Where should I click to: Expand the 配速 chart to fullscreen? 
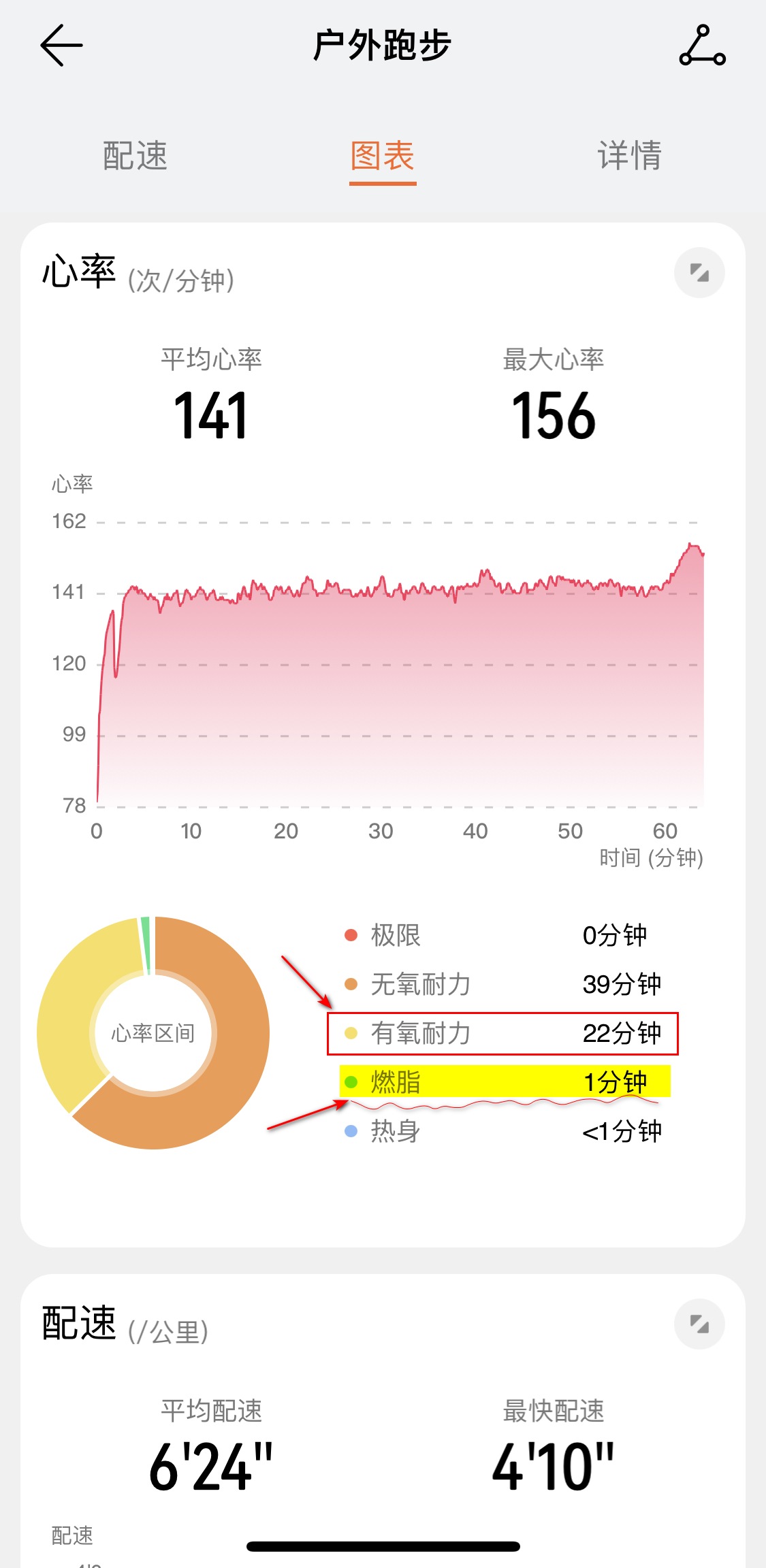(699, 1324)
